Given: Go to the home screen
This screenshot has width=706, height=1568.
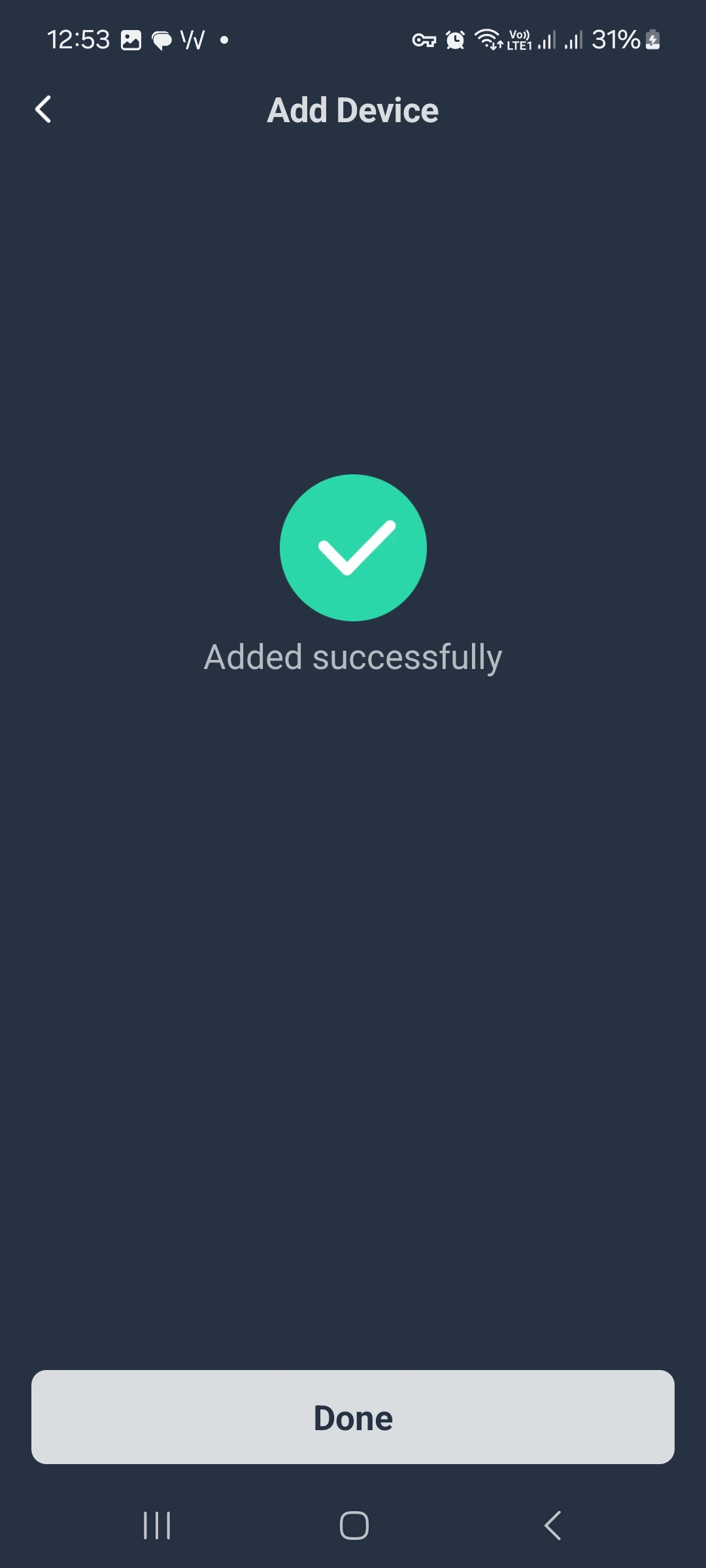Looking at the screenshot, I should tap(354, 1526).
